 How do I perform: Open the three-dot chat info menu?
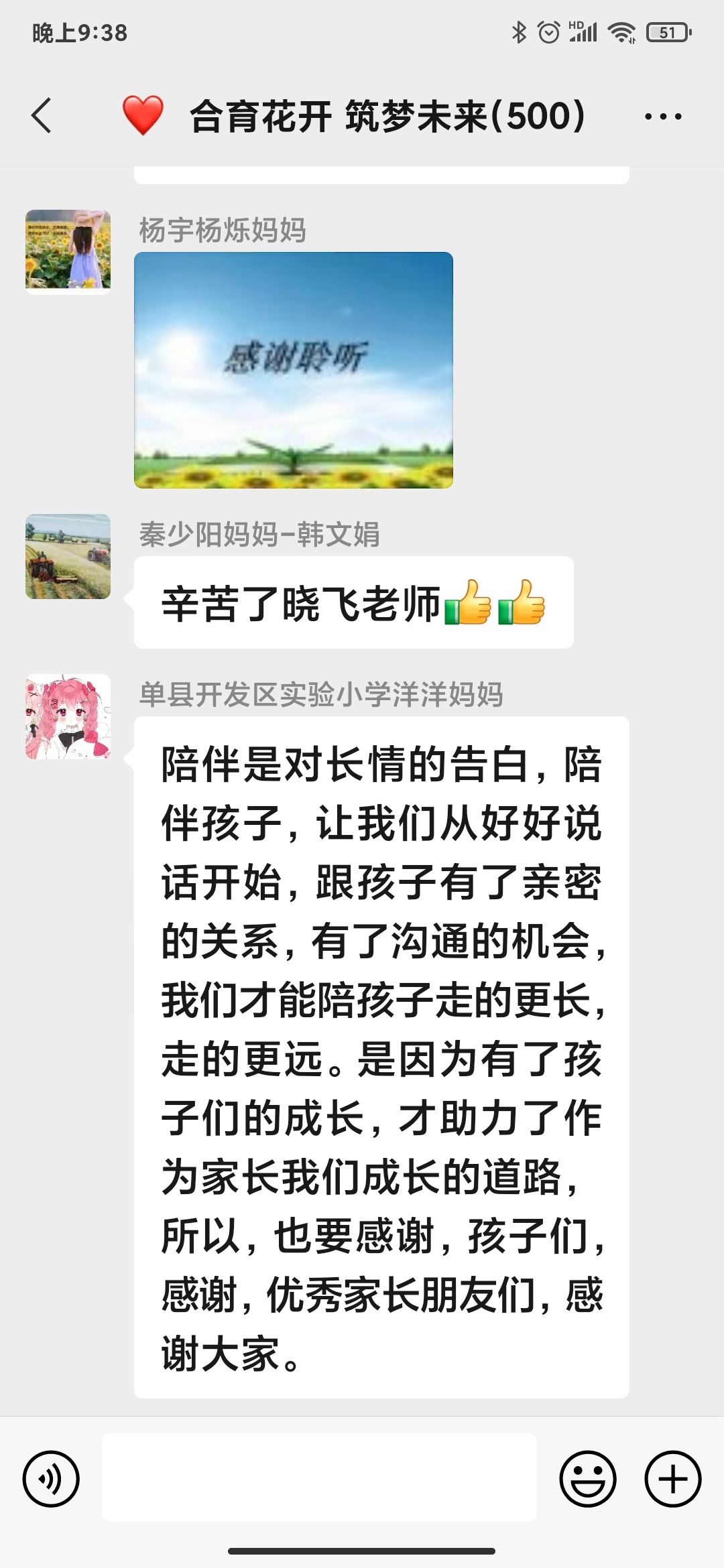pos(662,117)
